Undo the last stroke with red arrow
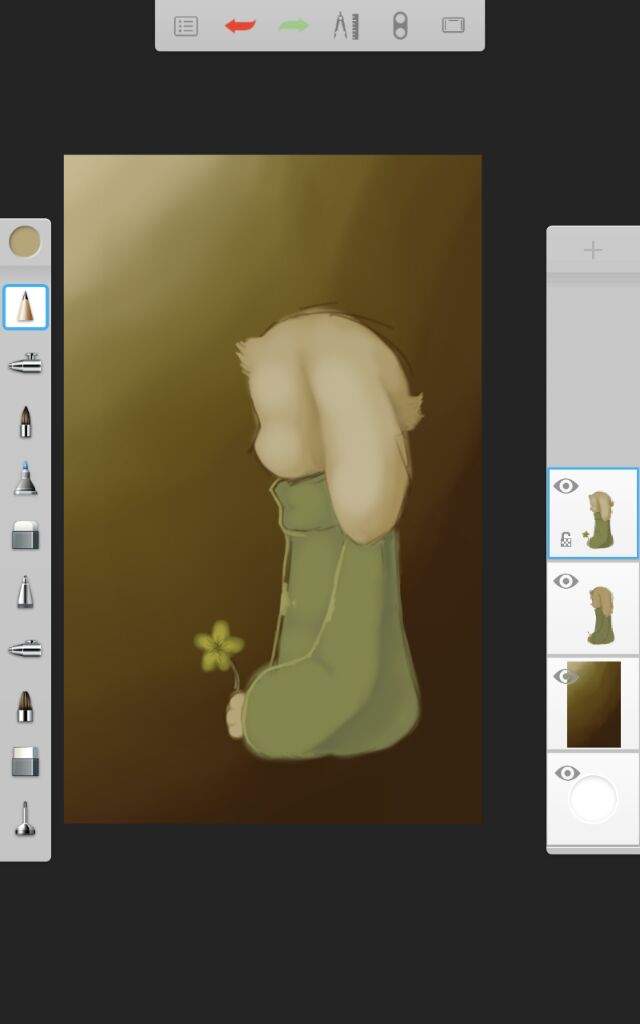Screen dimensions: 640x1024 tap(240, 27)
